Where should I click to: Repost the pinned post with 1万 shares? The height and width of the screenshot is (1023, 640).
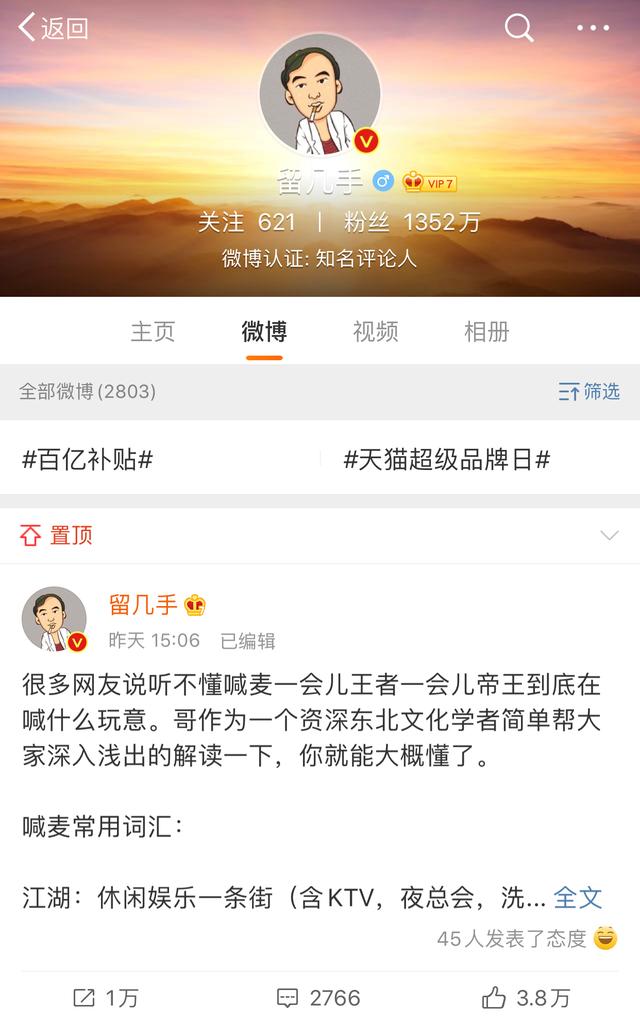click(x=106, y=997)
